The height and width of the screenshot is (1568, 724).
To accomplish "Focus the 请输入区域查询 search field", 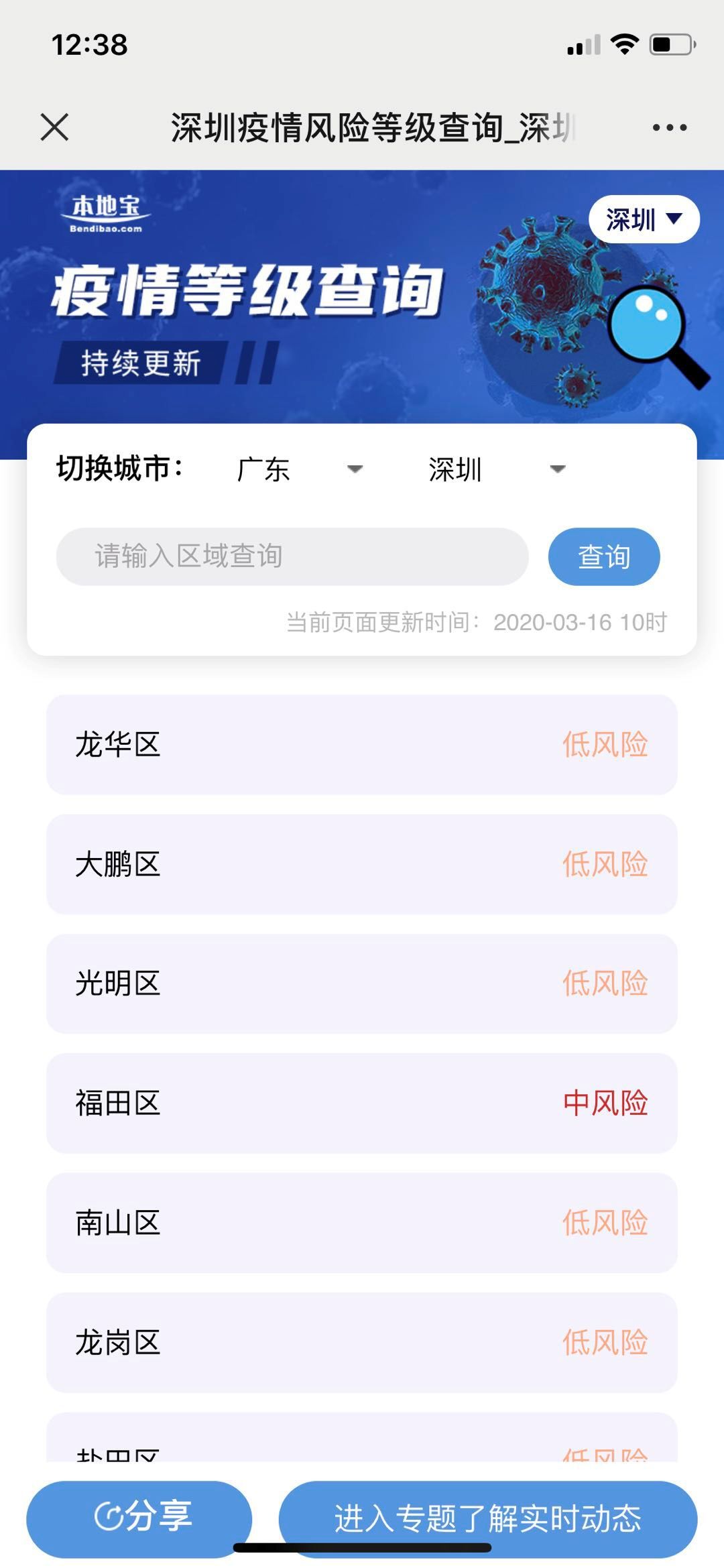I will point(292,556).
